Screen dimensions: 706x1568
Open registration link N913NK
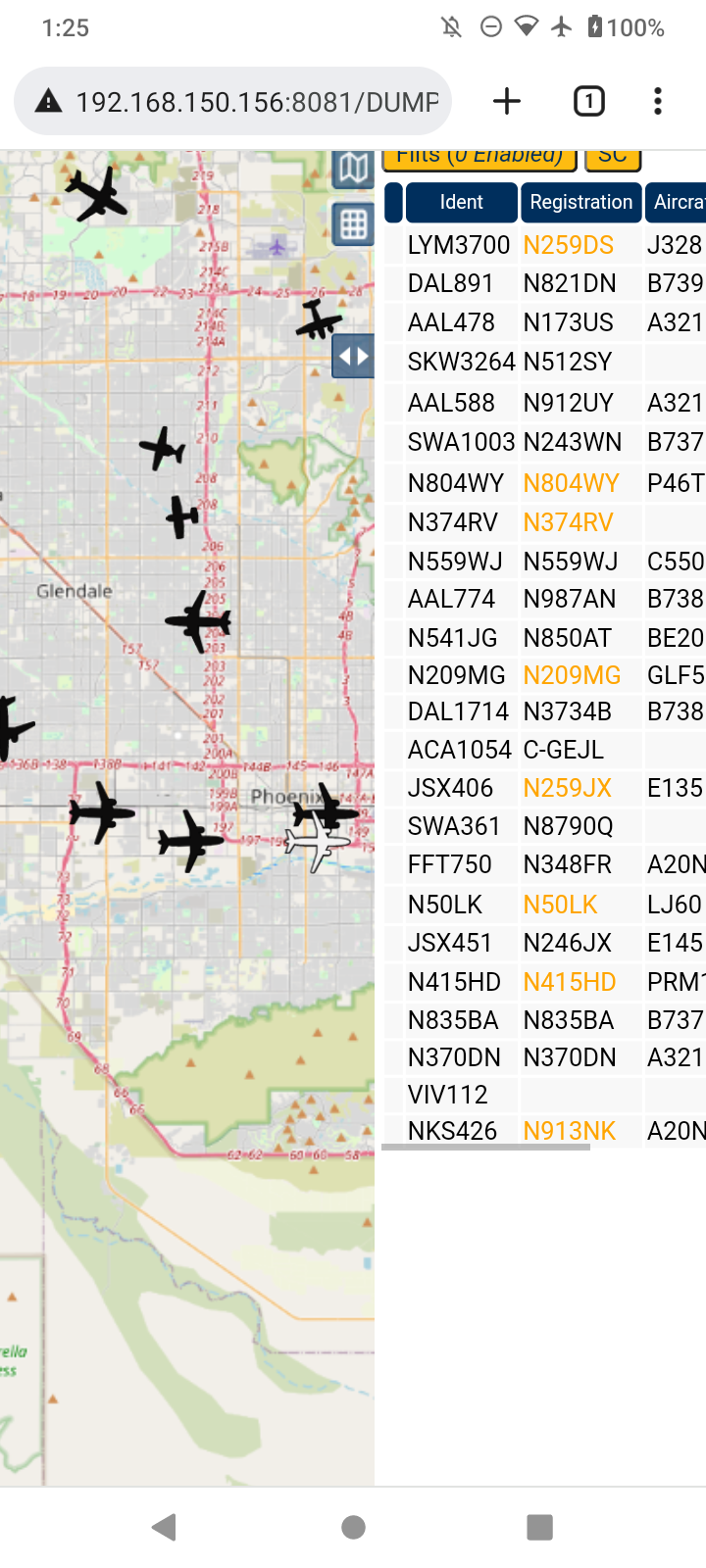click(570, 1131)
